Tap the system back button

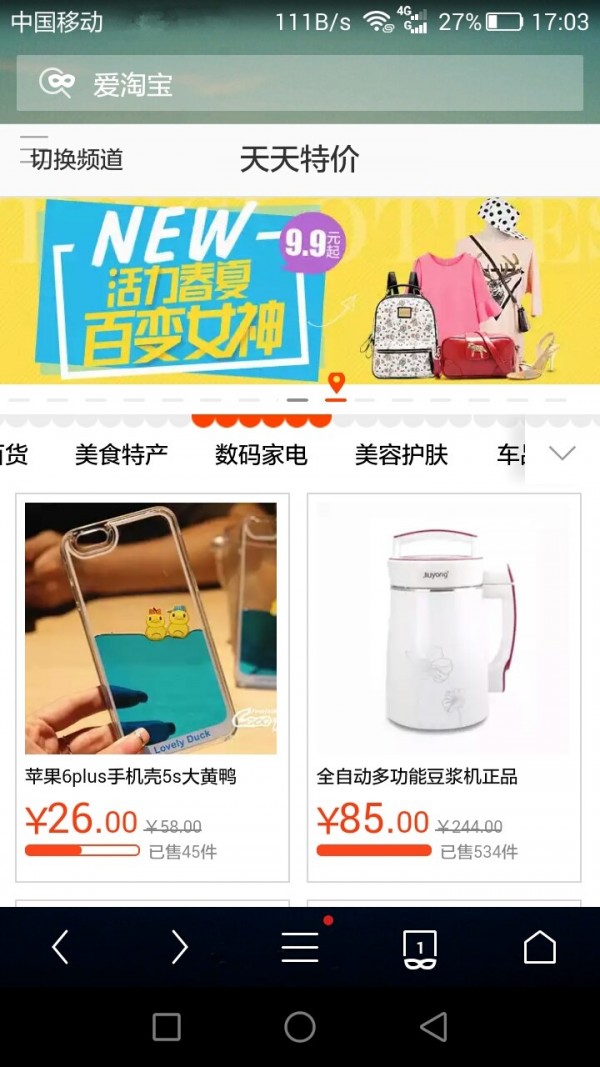433,1027
